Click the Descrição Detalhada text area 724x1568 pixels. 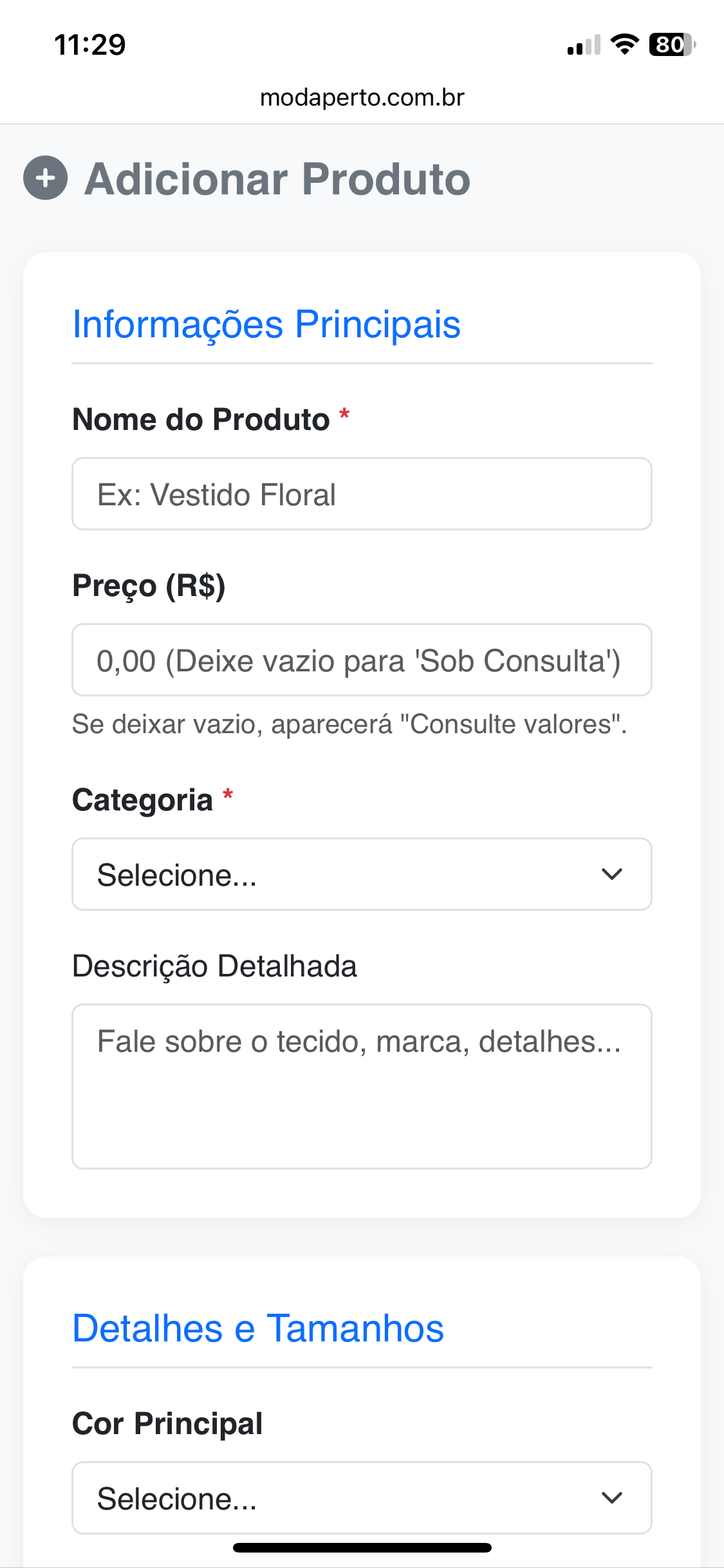[x=362, y=1088]
